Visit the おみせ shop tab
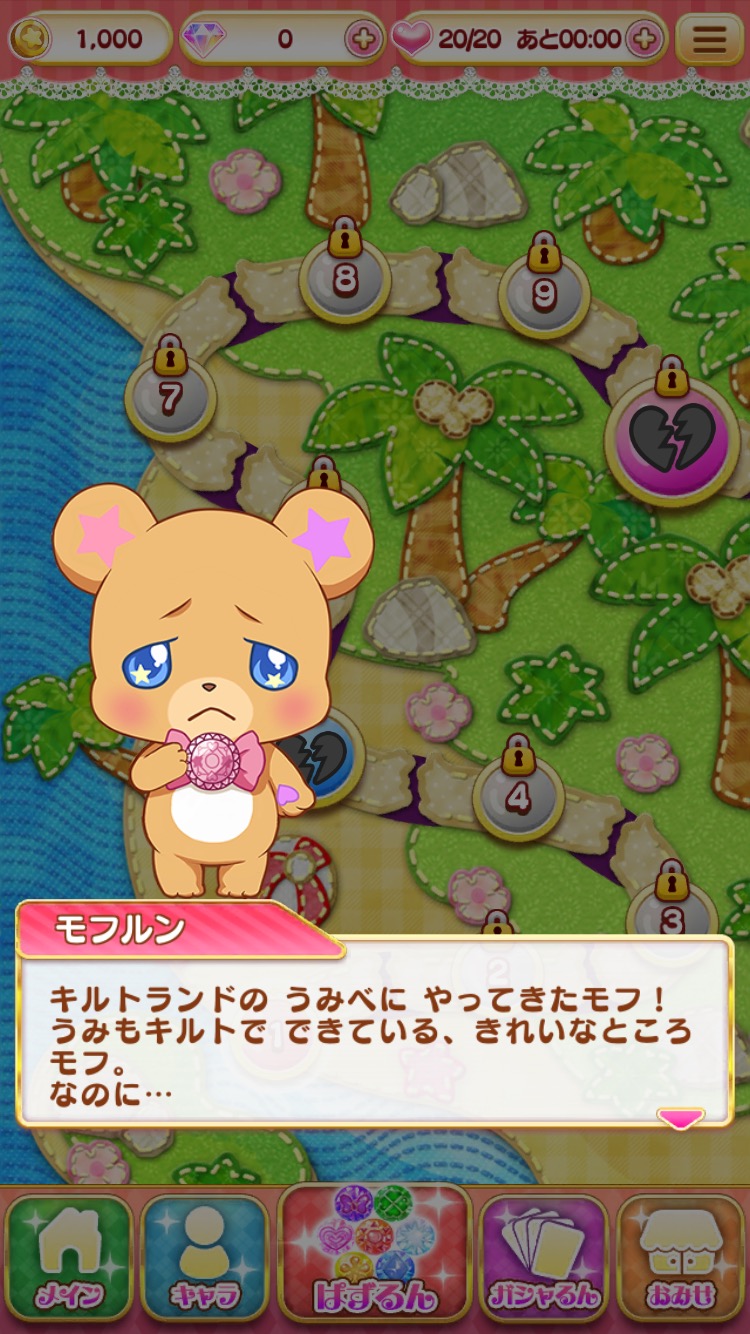Viewport: 750px width, 1334px height. [681, 1260]
